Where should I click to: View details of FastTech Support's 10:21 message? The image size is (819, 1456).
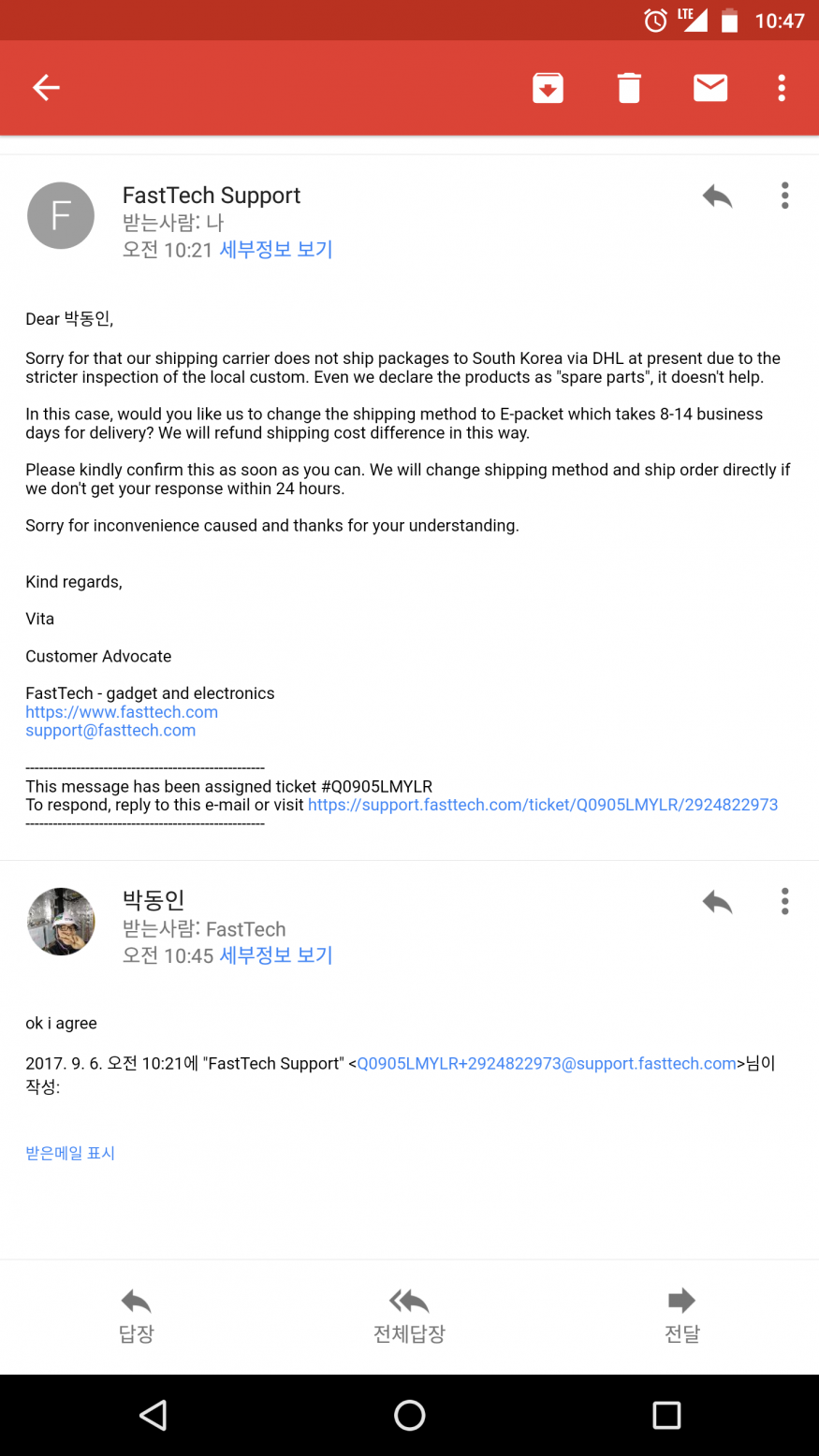pyautogui.click(x=276, y=250)
